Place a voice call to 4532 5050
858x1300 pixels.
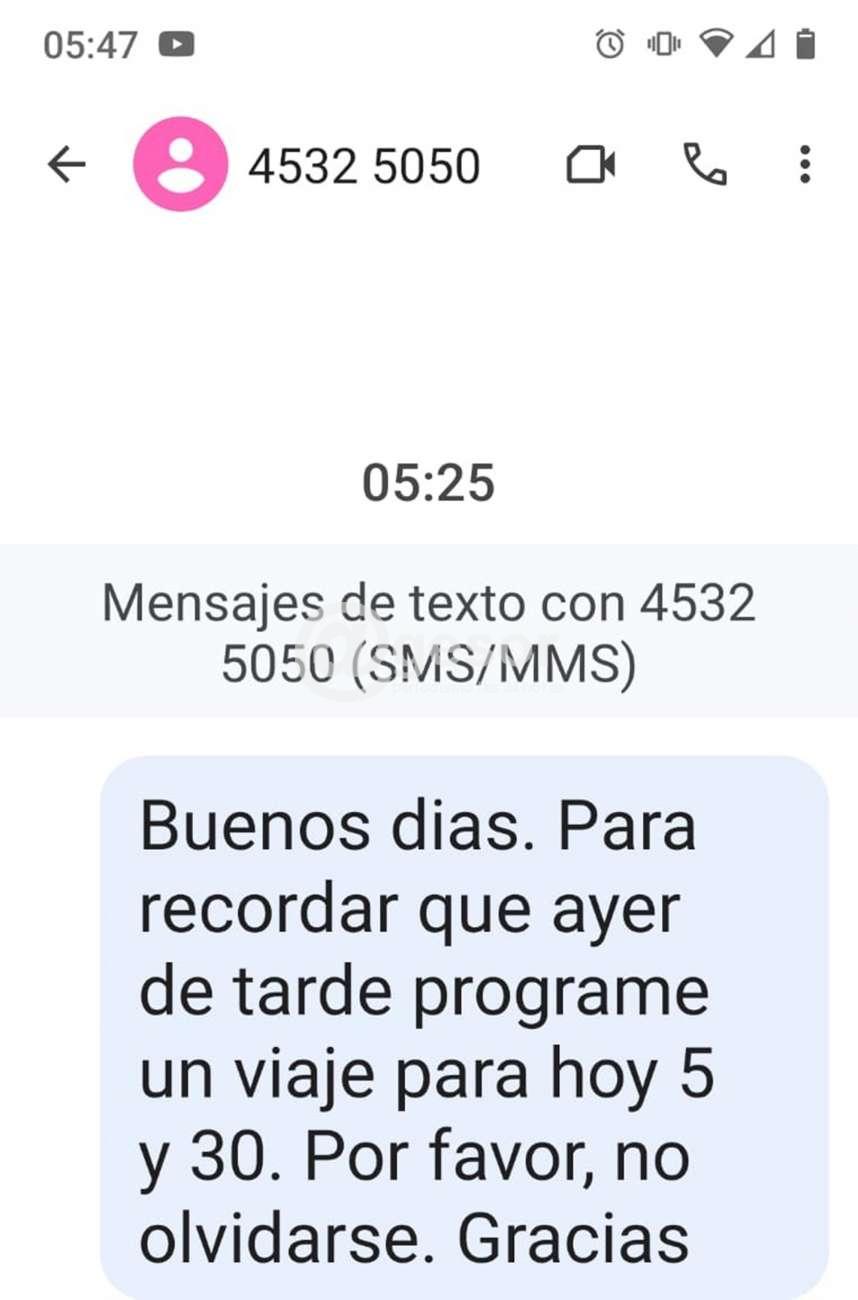705,165
